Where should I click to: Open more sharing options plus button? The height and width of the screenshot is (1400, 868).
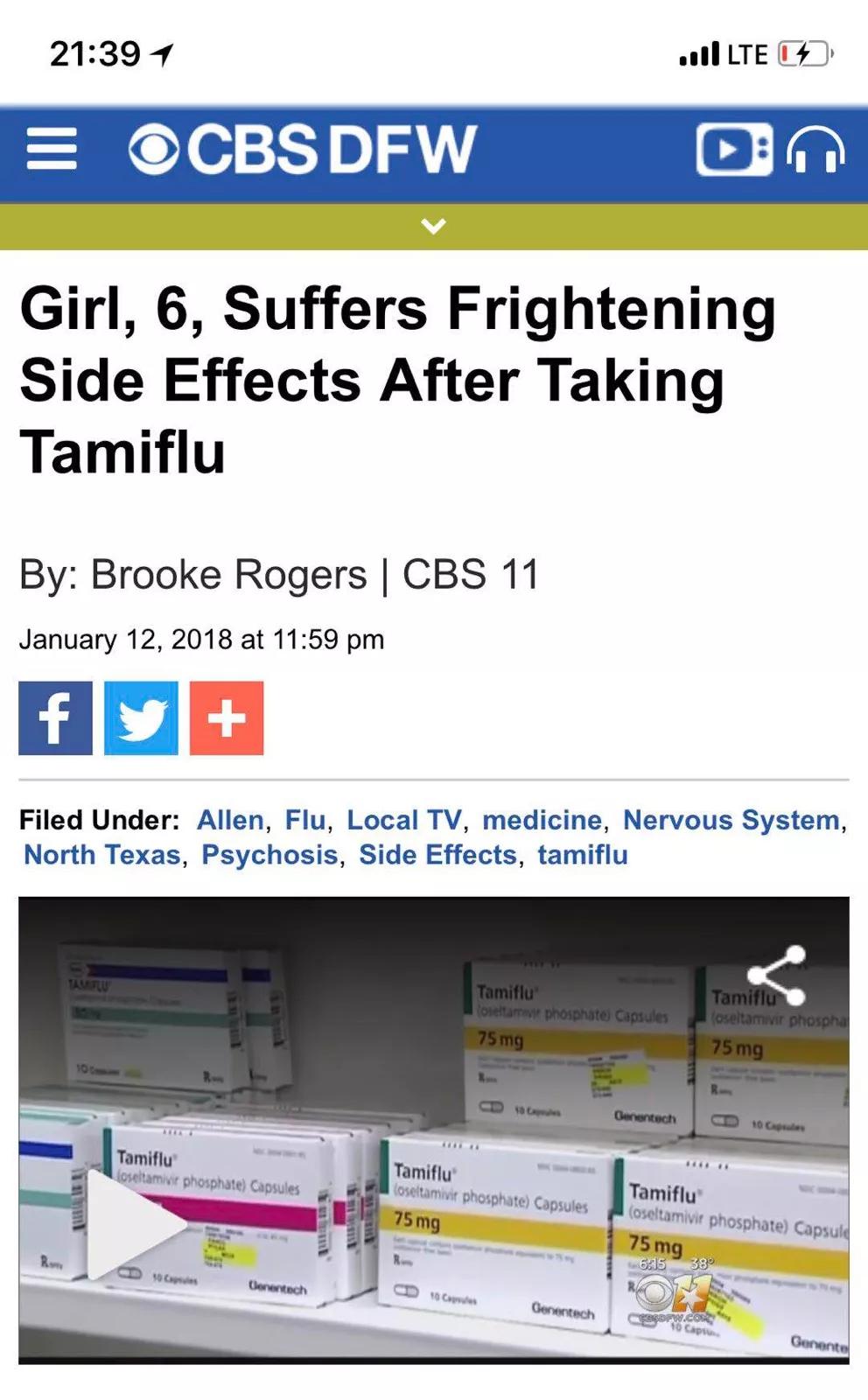[227, 718]
